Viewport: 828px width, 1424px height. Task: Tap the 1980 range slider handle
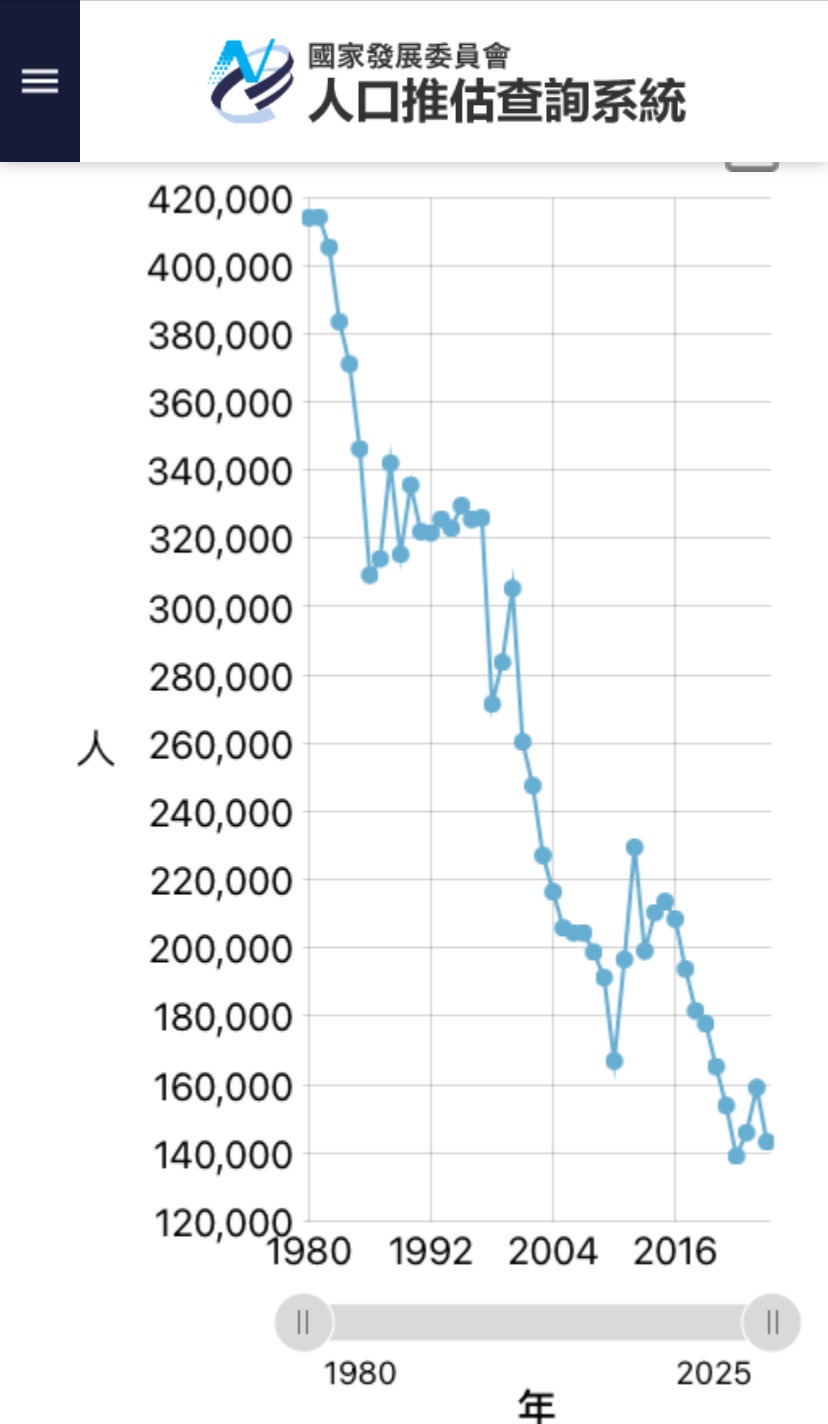tap(303, 1322)
